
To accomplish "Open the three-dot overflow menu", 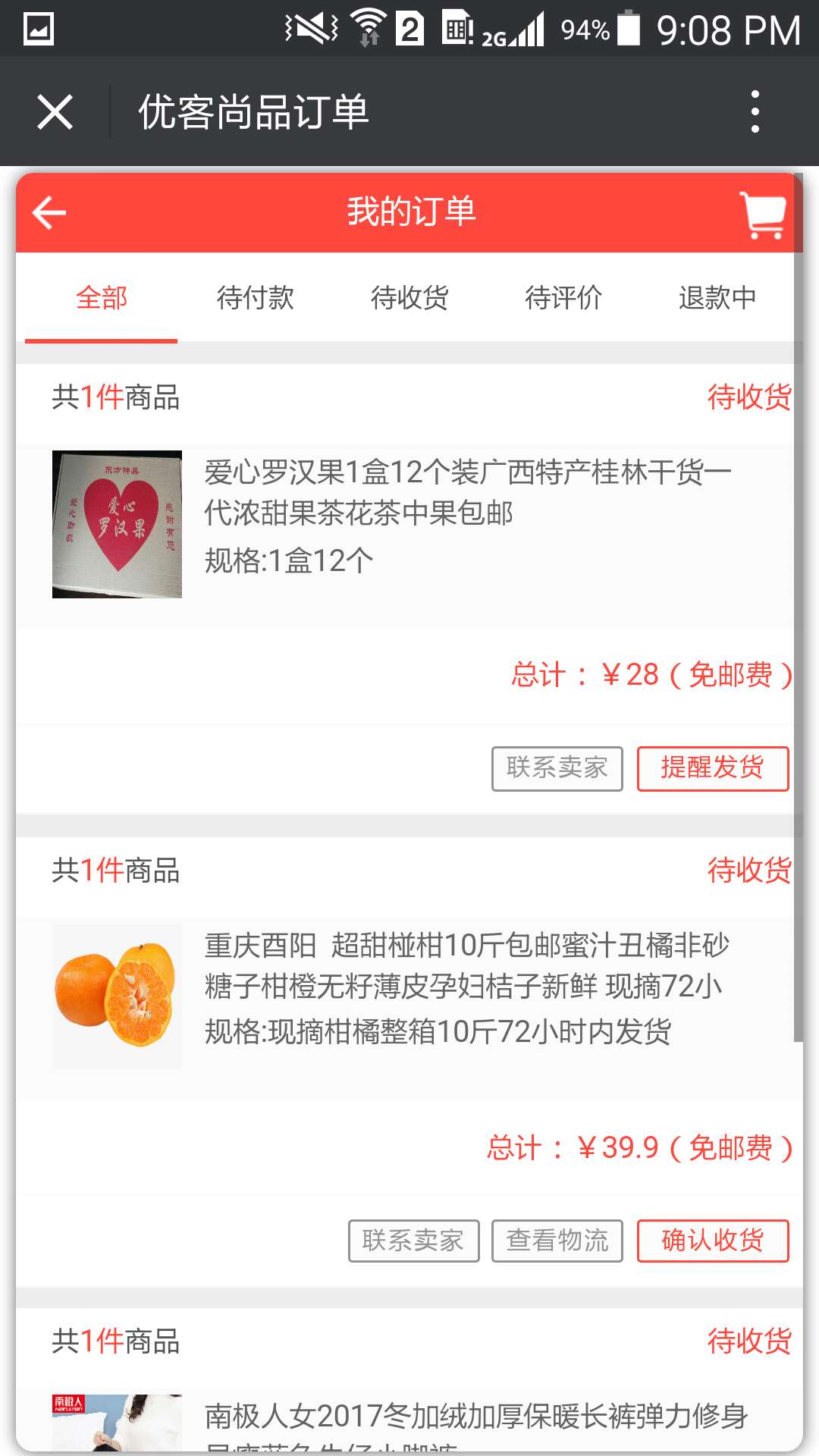I will point(755,111).
